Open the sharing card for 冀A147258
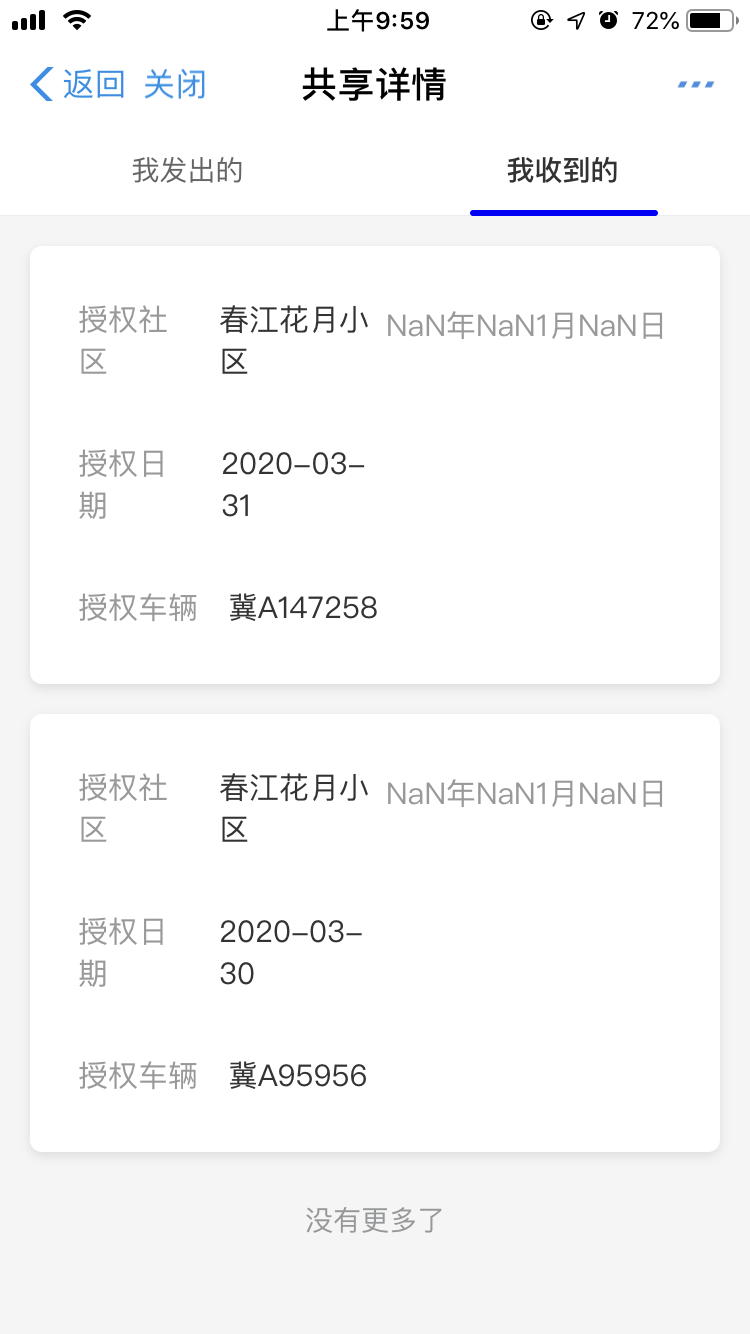The width and height of the screenshot is (750, 1334). tap(375, 465)
